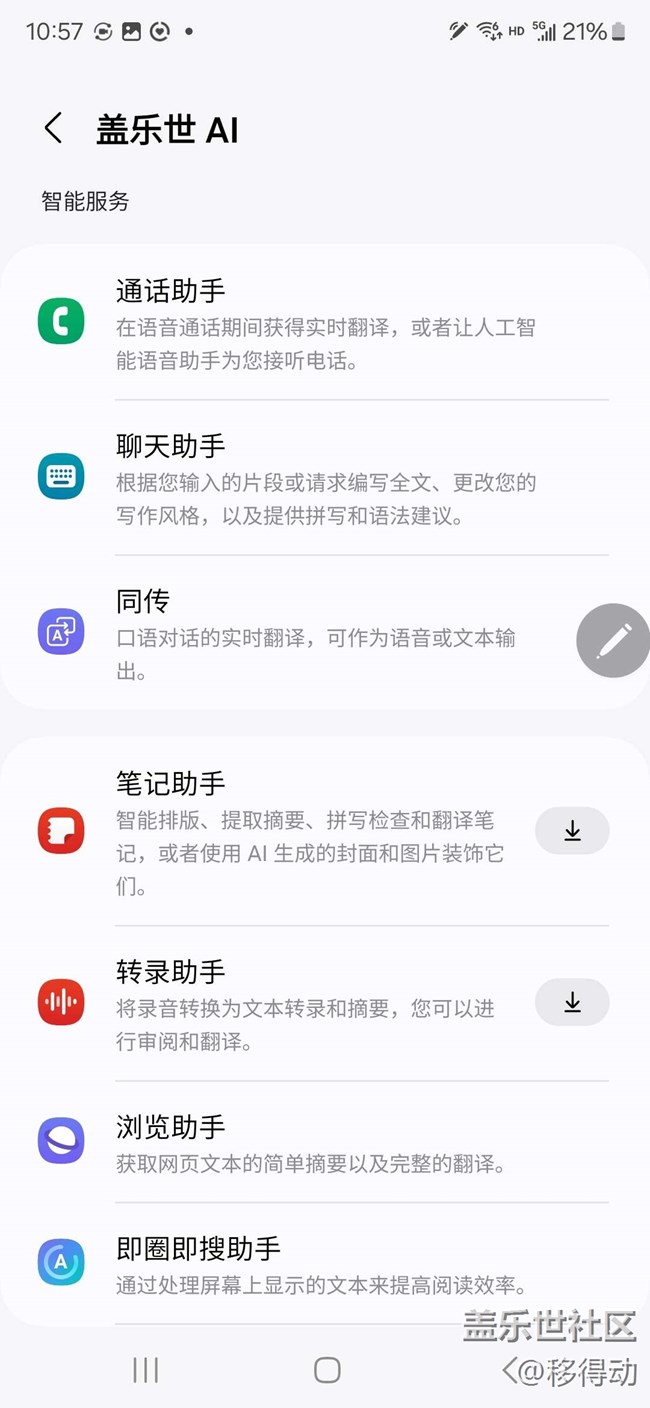The height and width of the screenshot is (1408, 650).
Task: Show recent apps from the navigation bar
Action: tap(146, 1370)
